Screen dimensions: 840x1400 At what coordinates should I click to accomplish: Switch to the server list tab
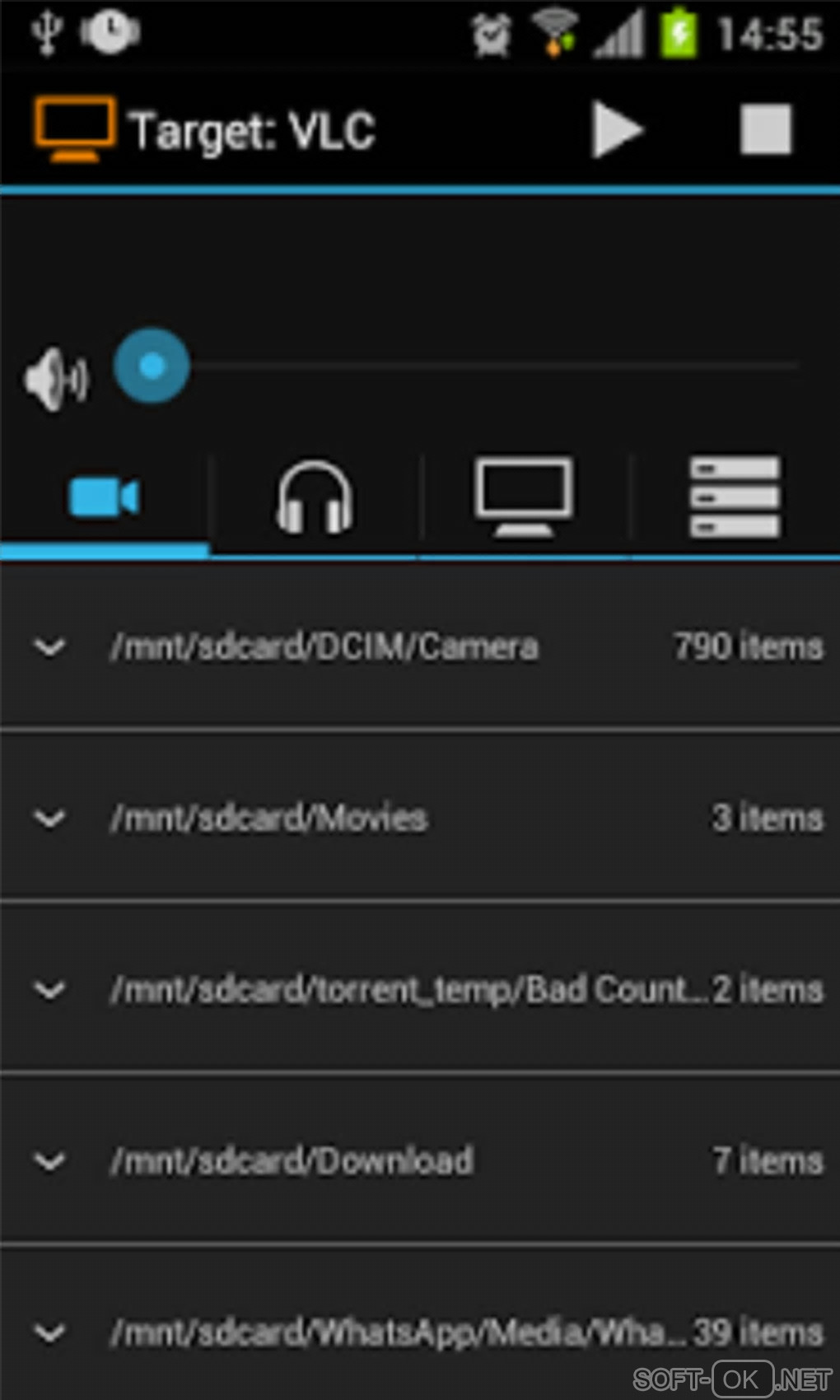pyautogui.click(x=735, y=498)
